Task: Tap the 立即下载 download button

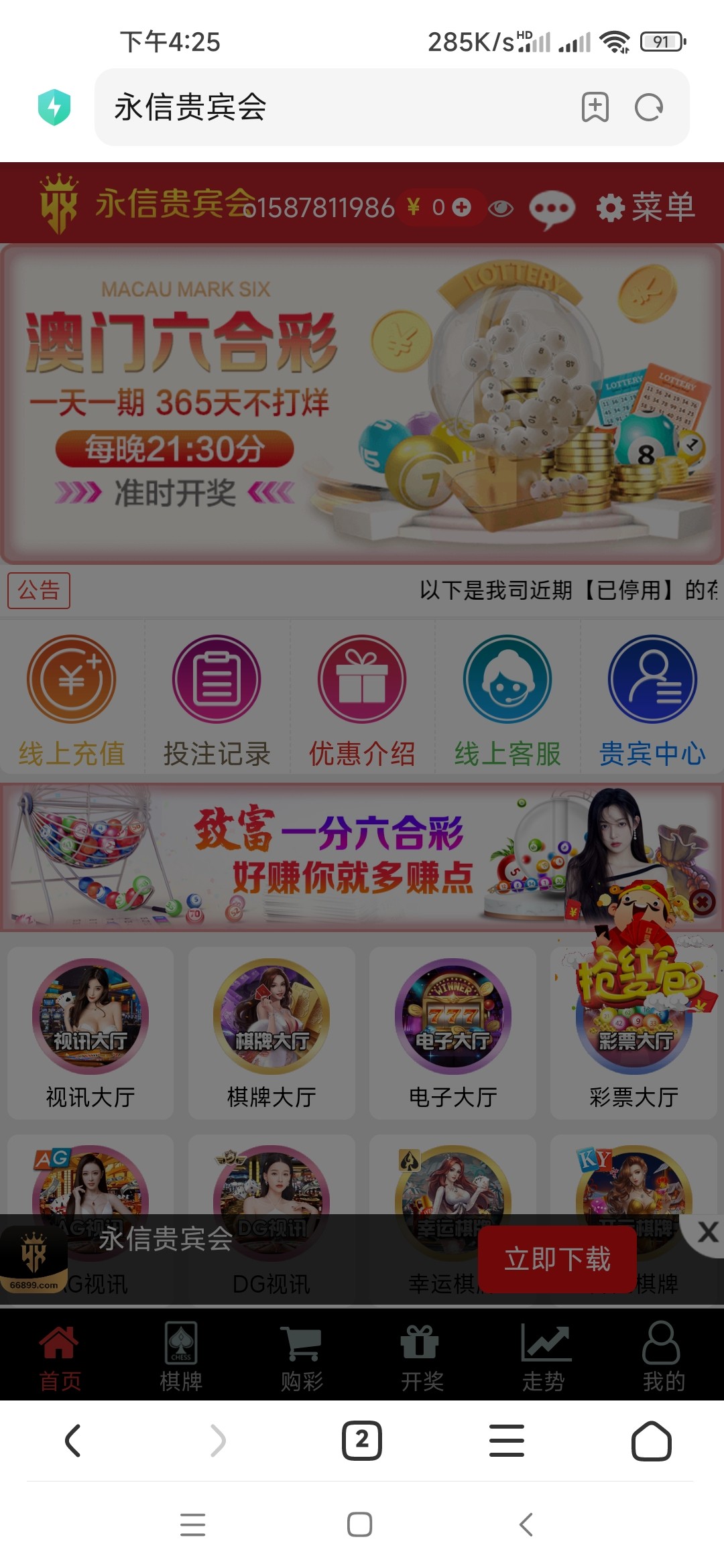Action: [x=557, y=1259]
